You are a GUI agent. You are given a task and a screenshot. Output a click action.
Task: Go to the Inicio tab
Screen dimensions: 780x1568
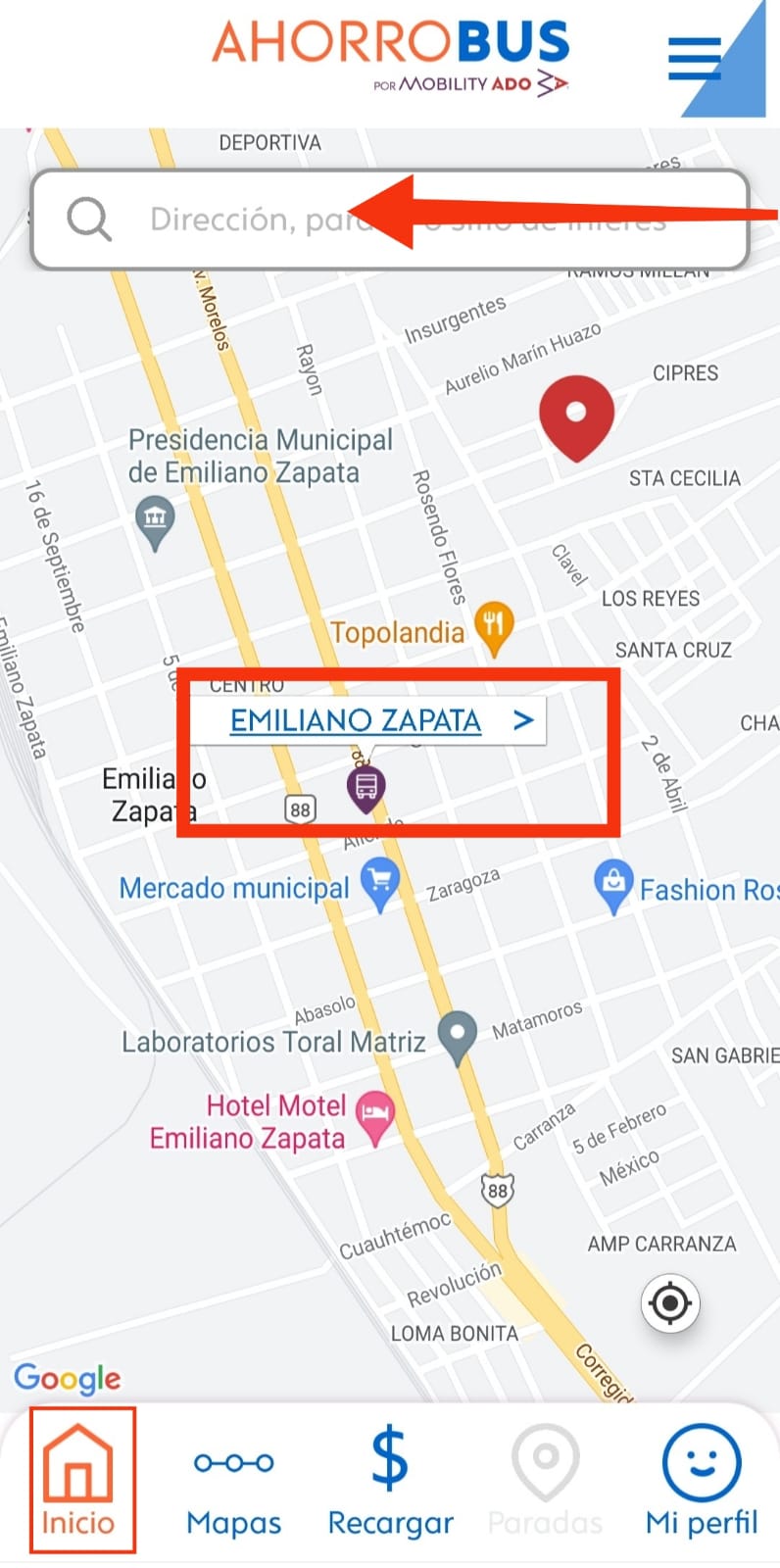(78, 1480)
